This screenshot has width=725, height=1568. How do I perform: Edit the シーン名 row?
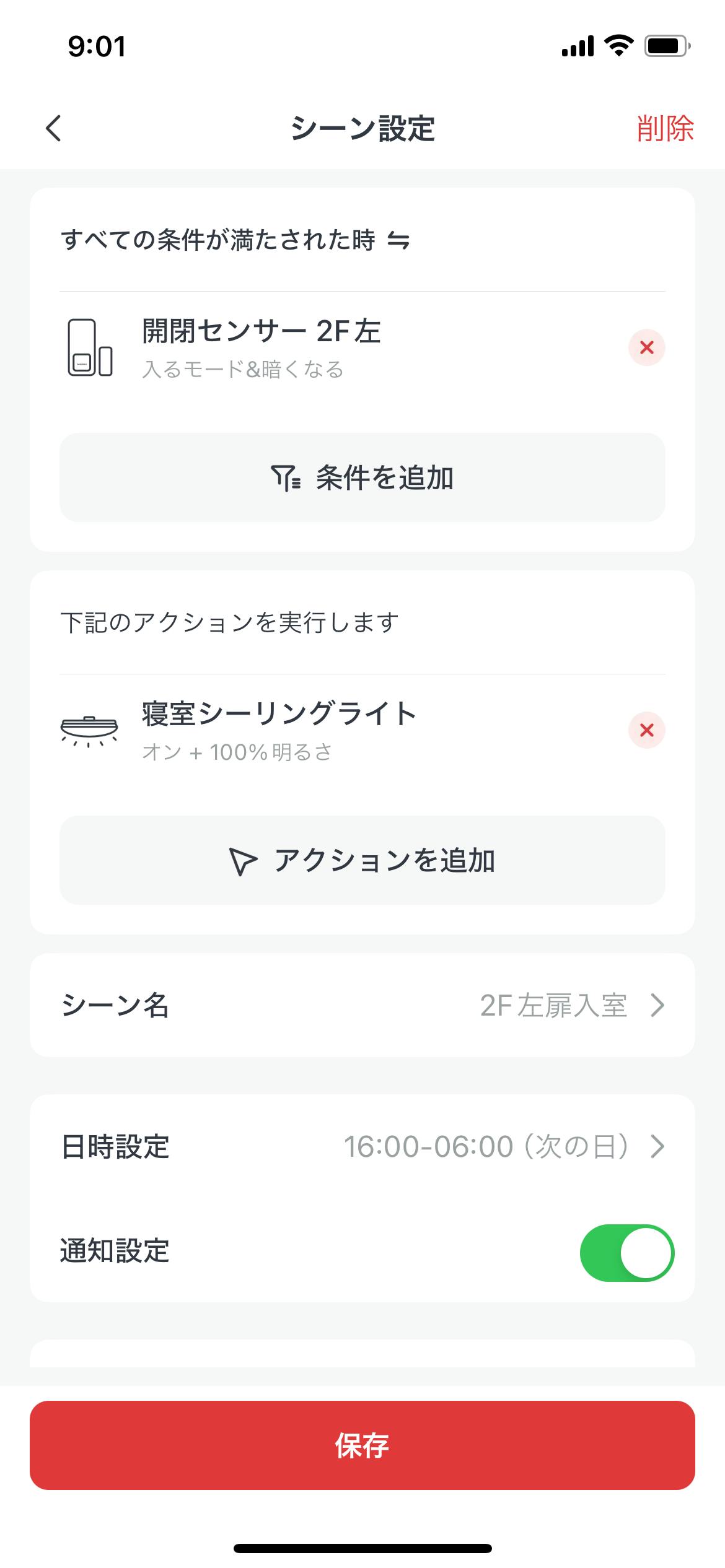coord(362,1005)
